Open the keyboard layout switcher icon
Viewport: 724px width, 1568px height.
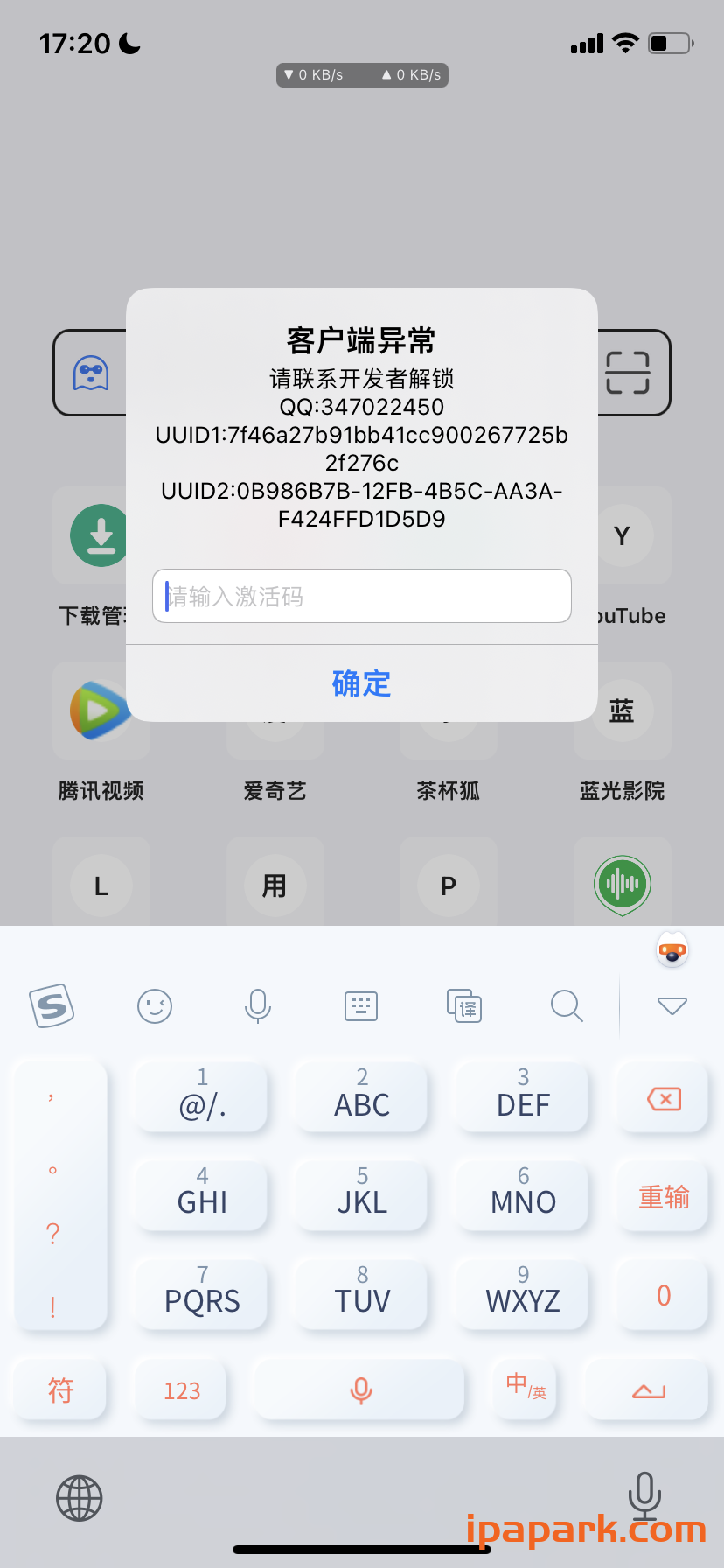point(360,1006)
